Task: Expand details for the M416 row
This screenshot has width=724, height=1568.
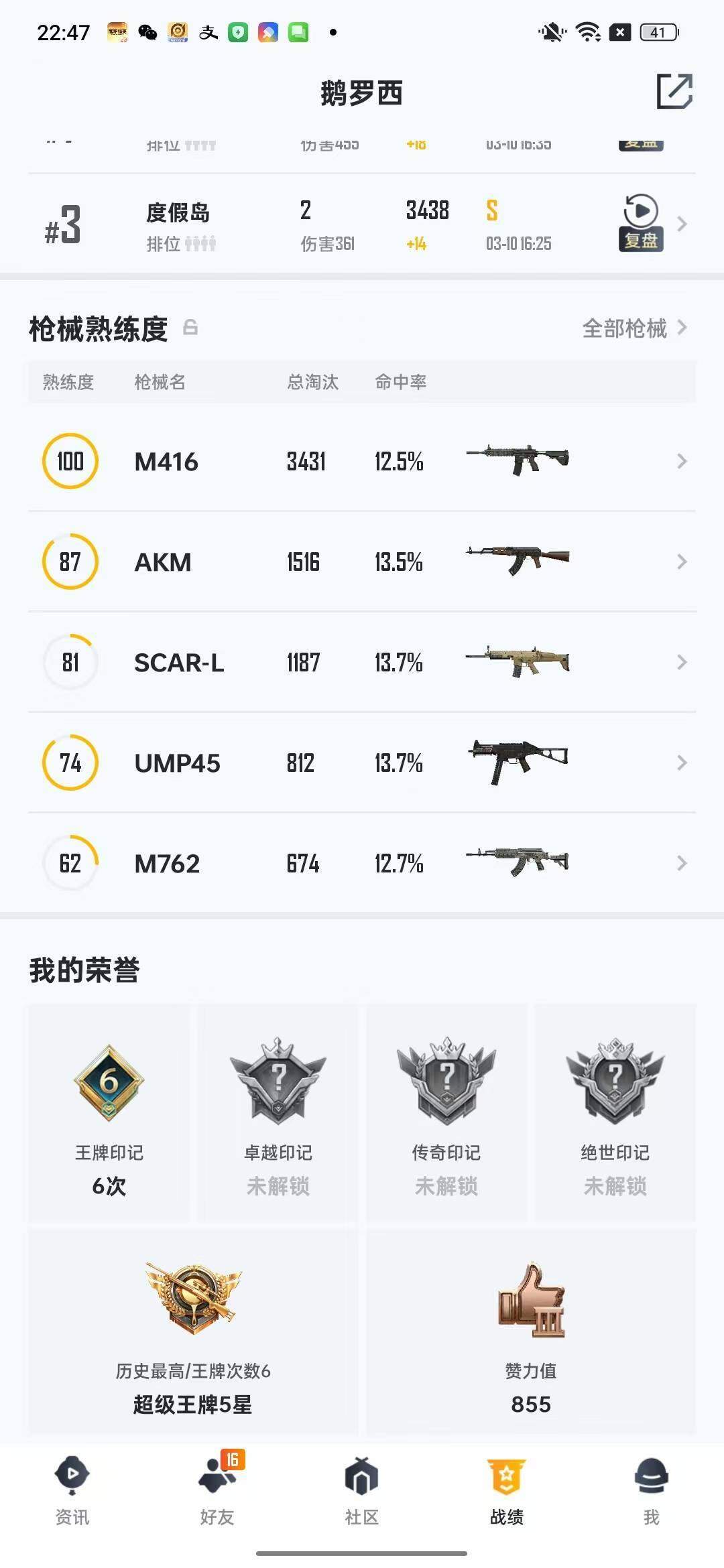Action: [x=682, y=461]
